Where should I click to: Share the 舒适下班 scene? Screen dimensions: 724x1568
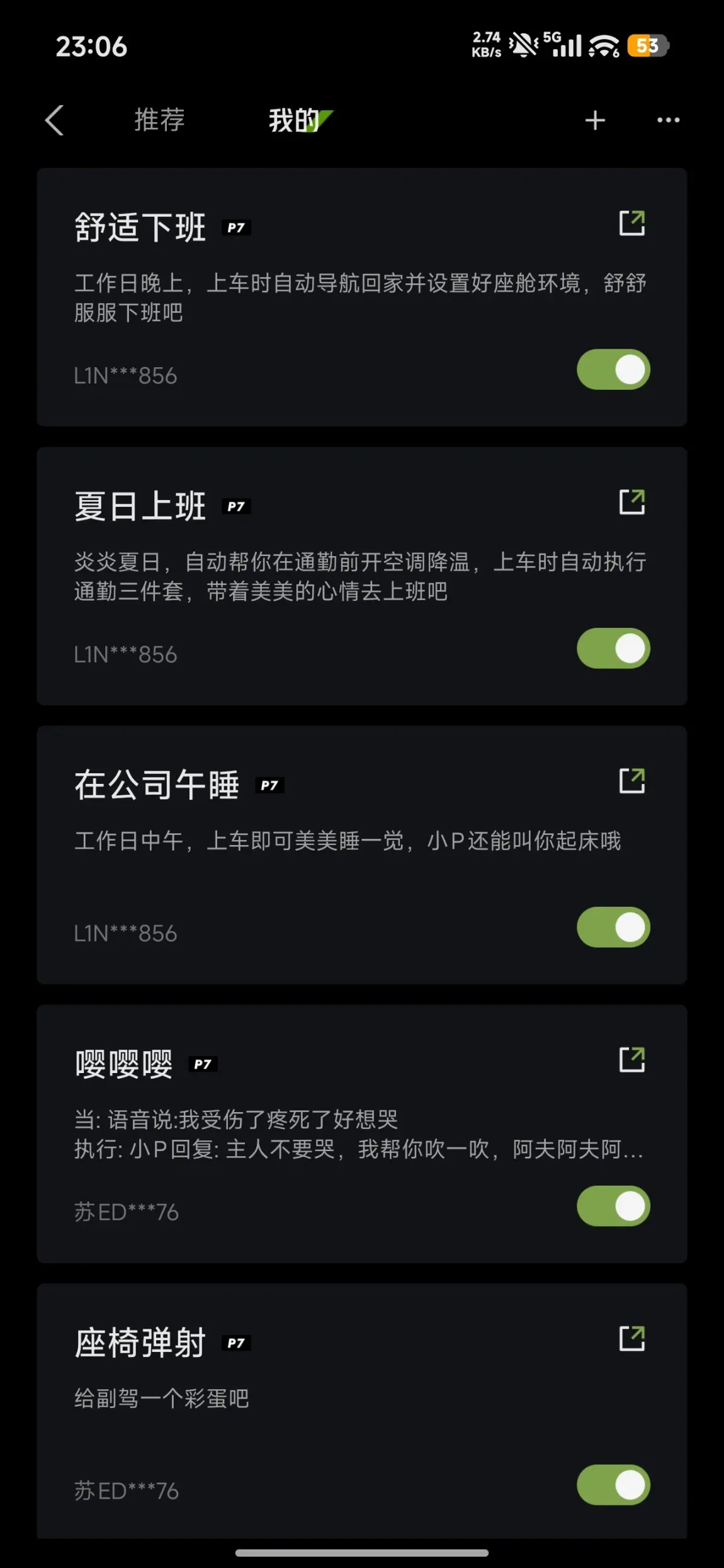[632, 223]
